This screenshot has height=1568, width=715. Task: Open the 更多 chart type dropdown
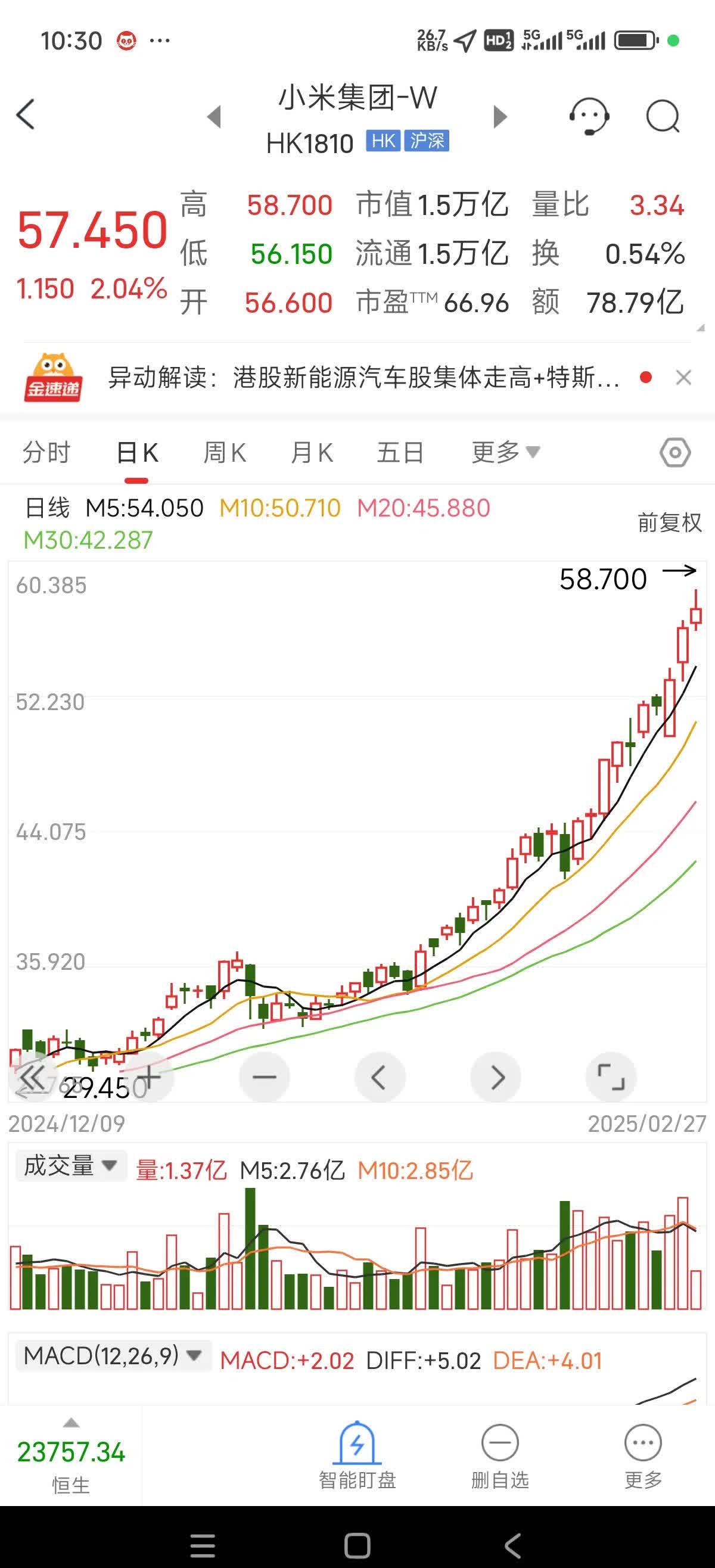tap(502, 452)
